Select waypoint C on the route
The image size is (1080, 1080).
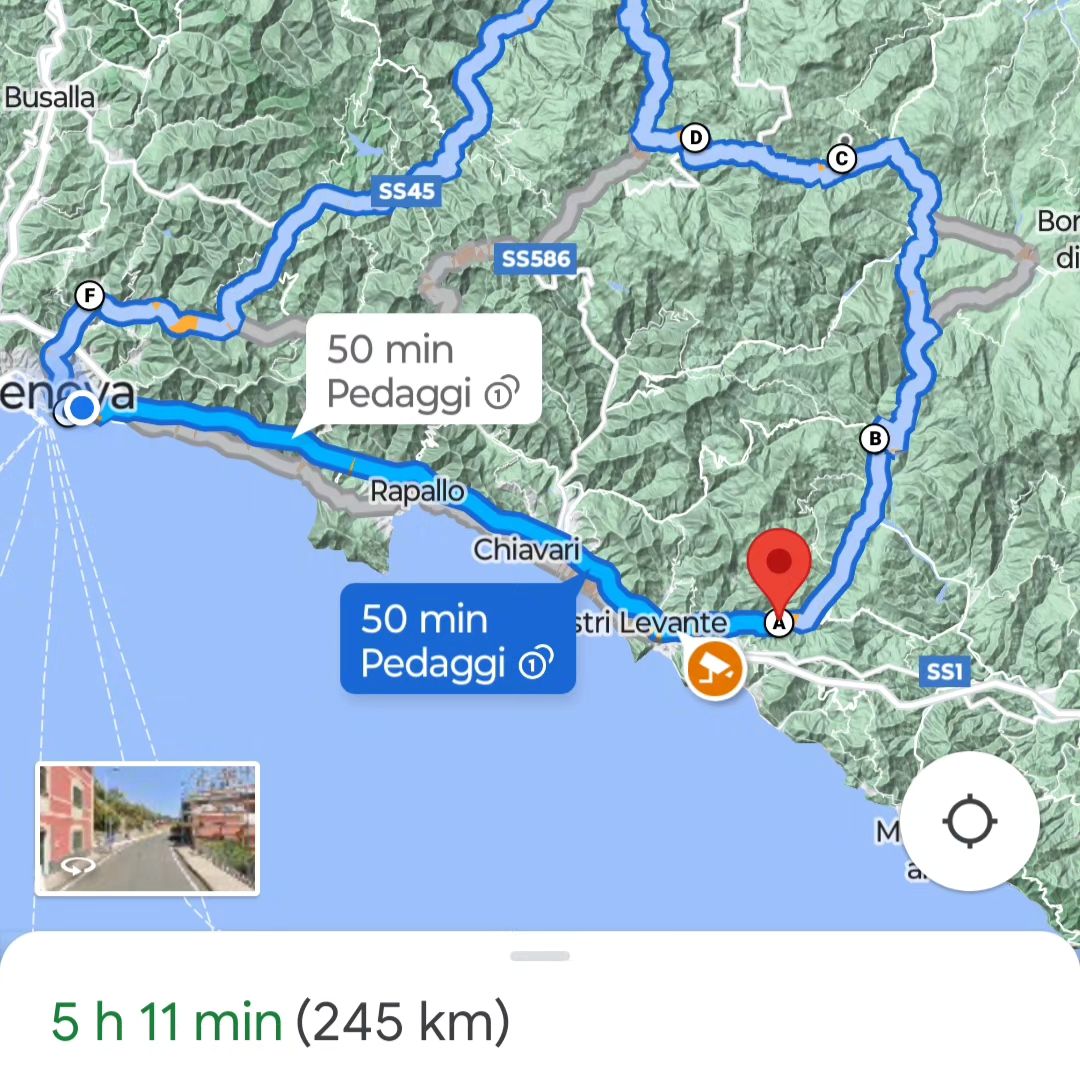[x=842, y=158]
